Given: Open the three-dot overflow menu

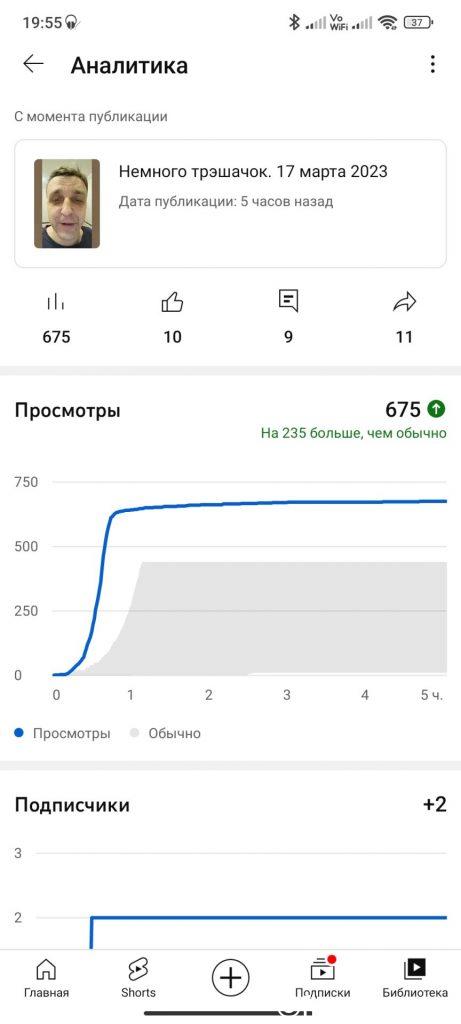Looking at the screenshot, I should [432, 64].
